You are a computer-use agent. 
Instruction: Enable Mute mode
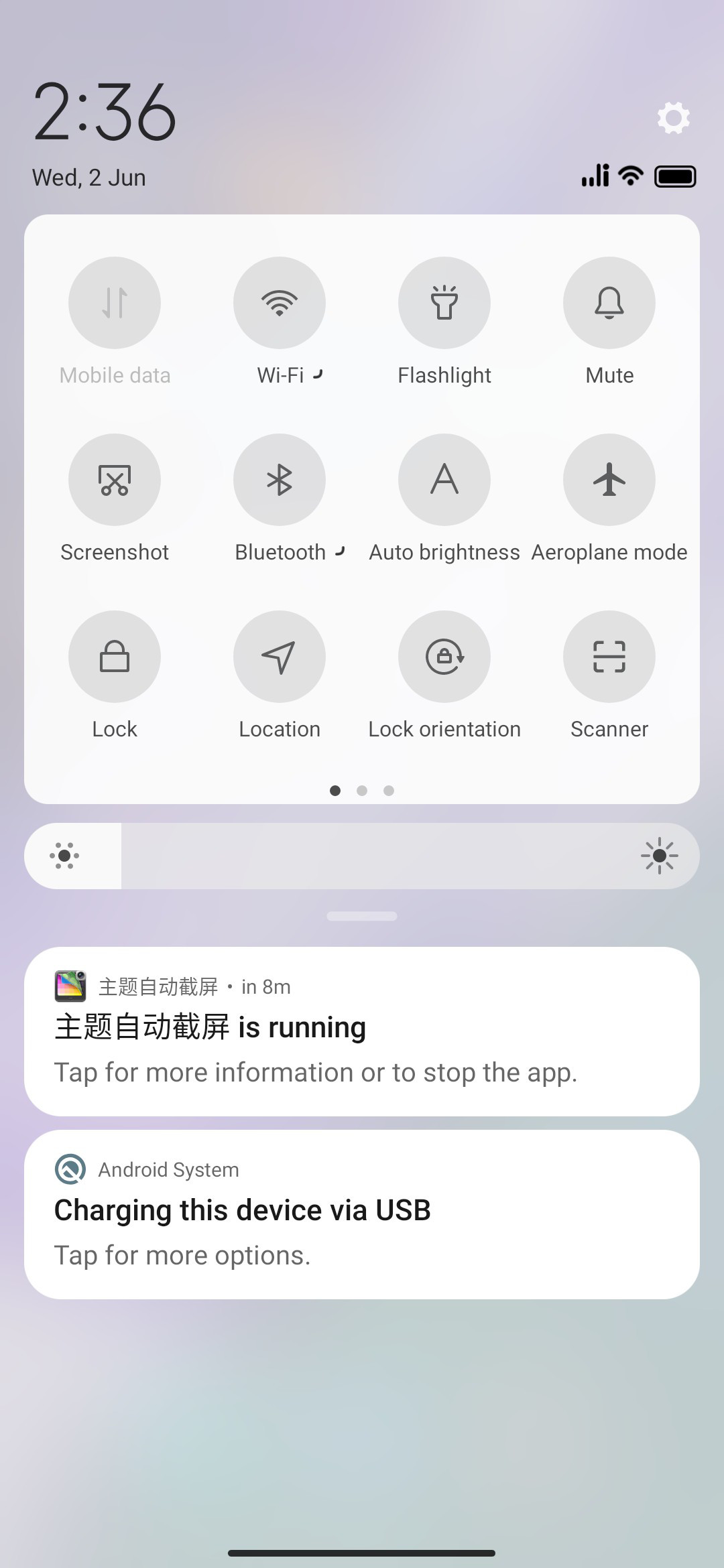point(609,303)
